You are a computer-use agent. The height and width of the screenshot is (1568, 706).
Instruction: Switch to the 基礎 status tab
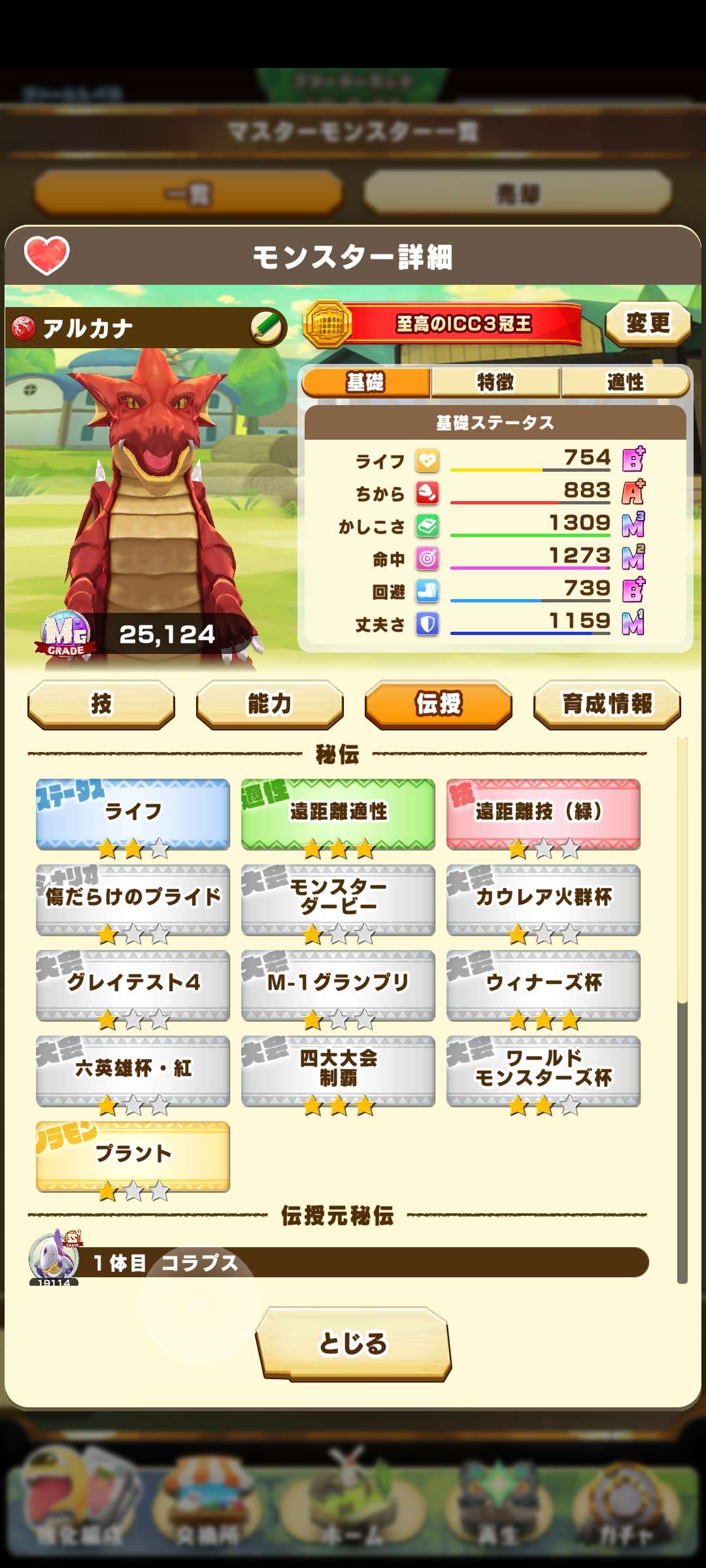click(x=366, y=382)
